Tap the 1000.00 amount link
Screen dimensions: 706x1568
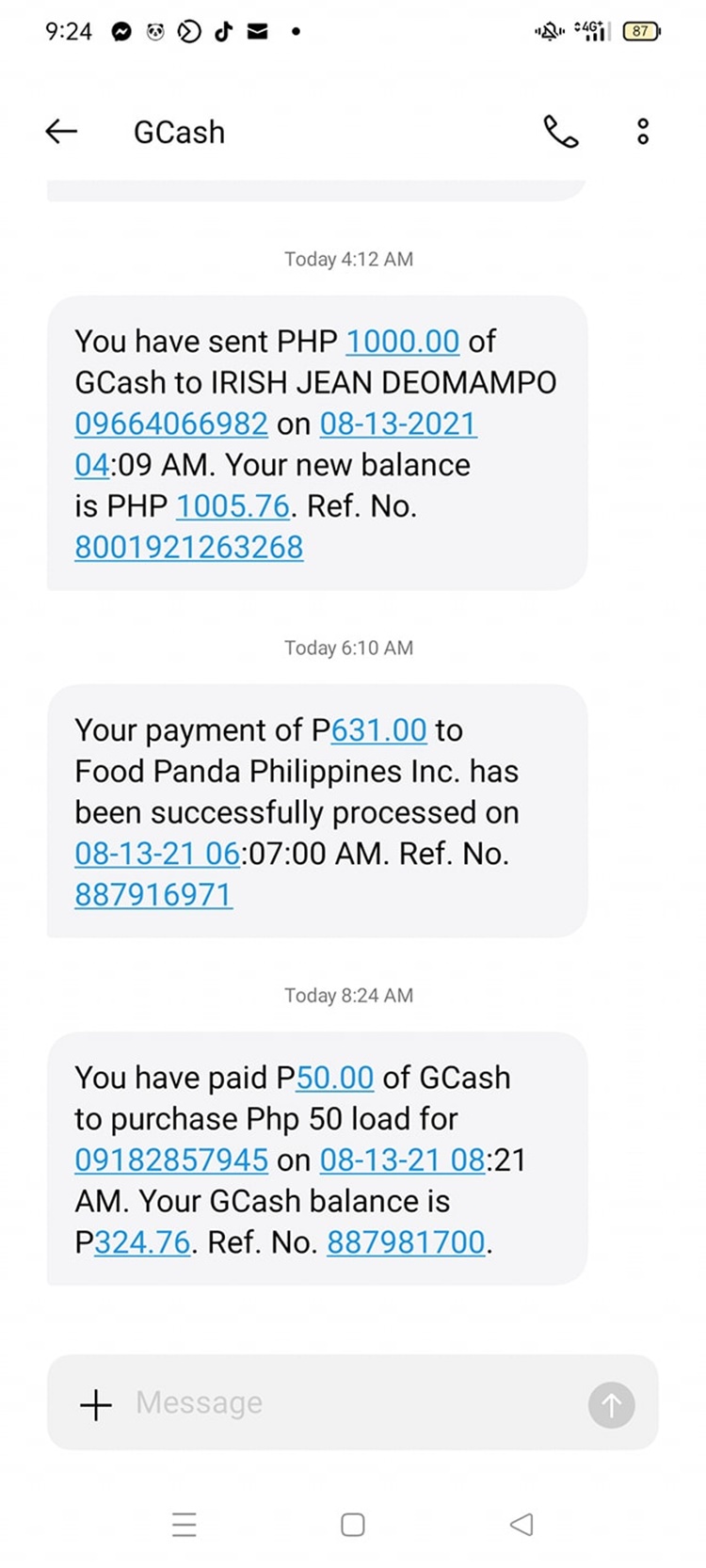point(402,341)
